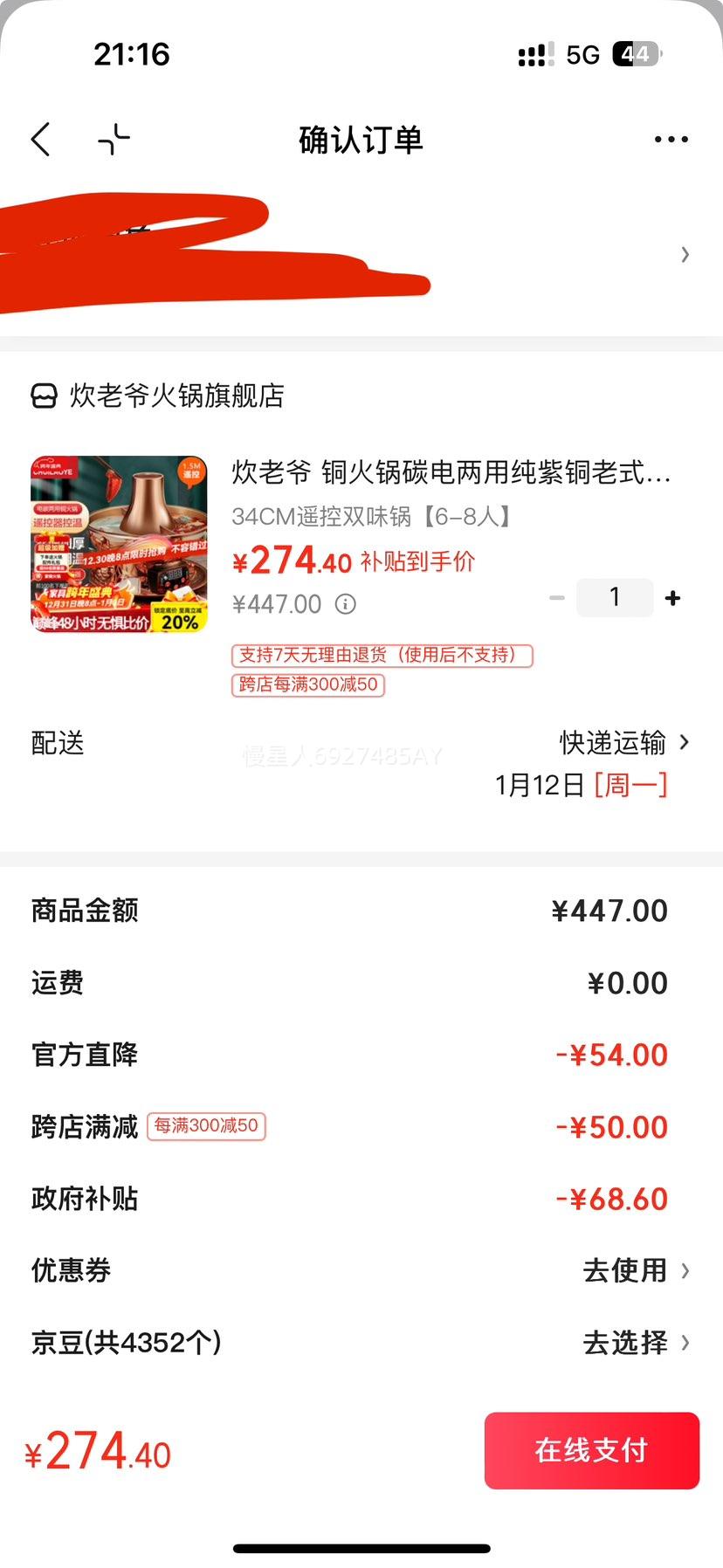Image resolution: width=723 pixels, height=1568 pixels.
Task: Open the more options ellipsis menu
Action: pos(670,138)
